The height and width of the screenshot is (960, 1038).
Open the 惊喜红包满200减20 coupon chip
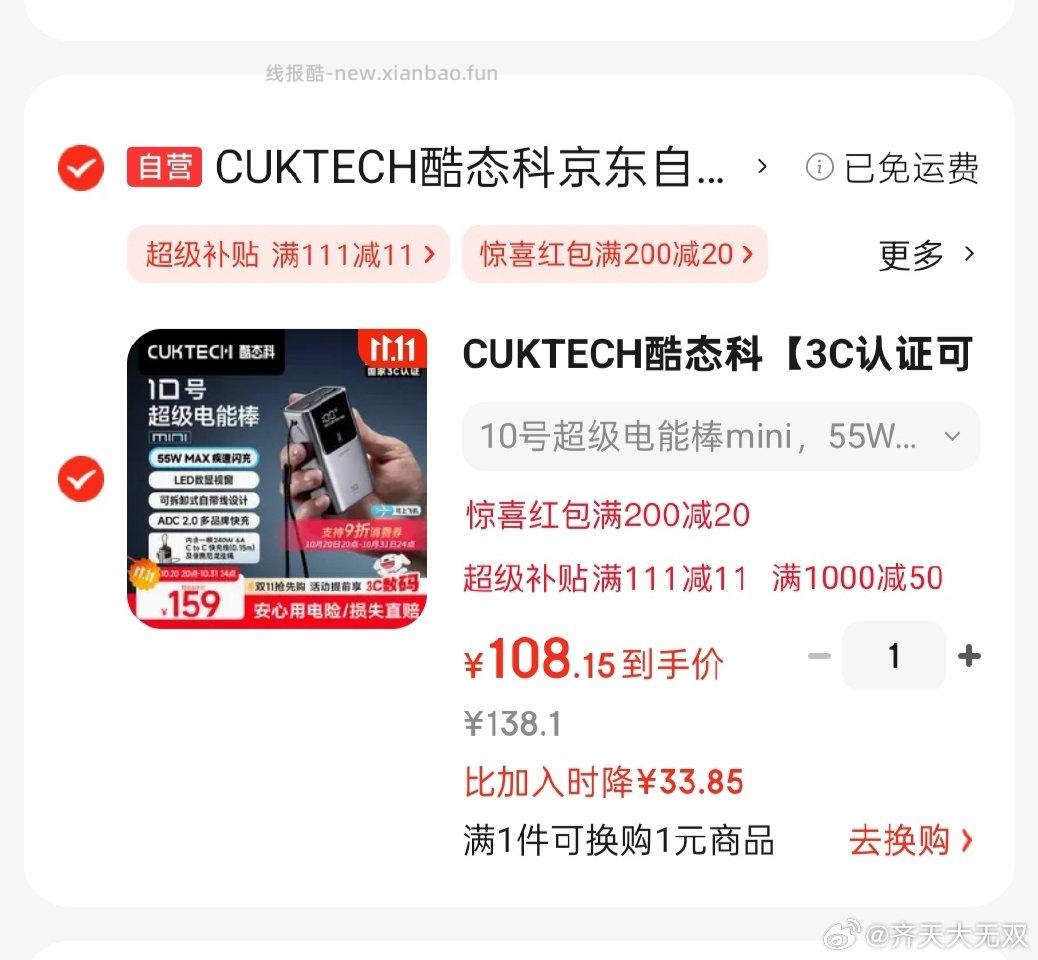click(x=614, y=254)
